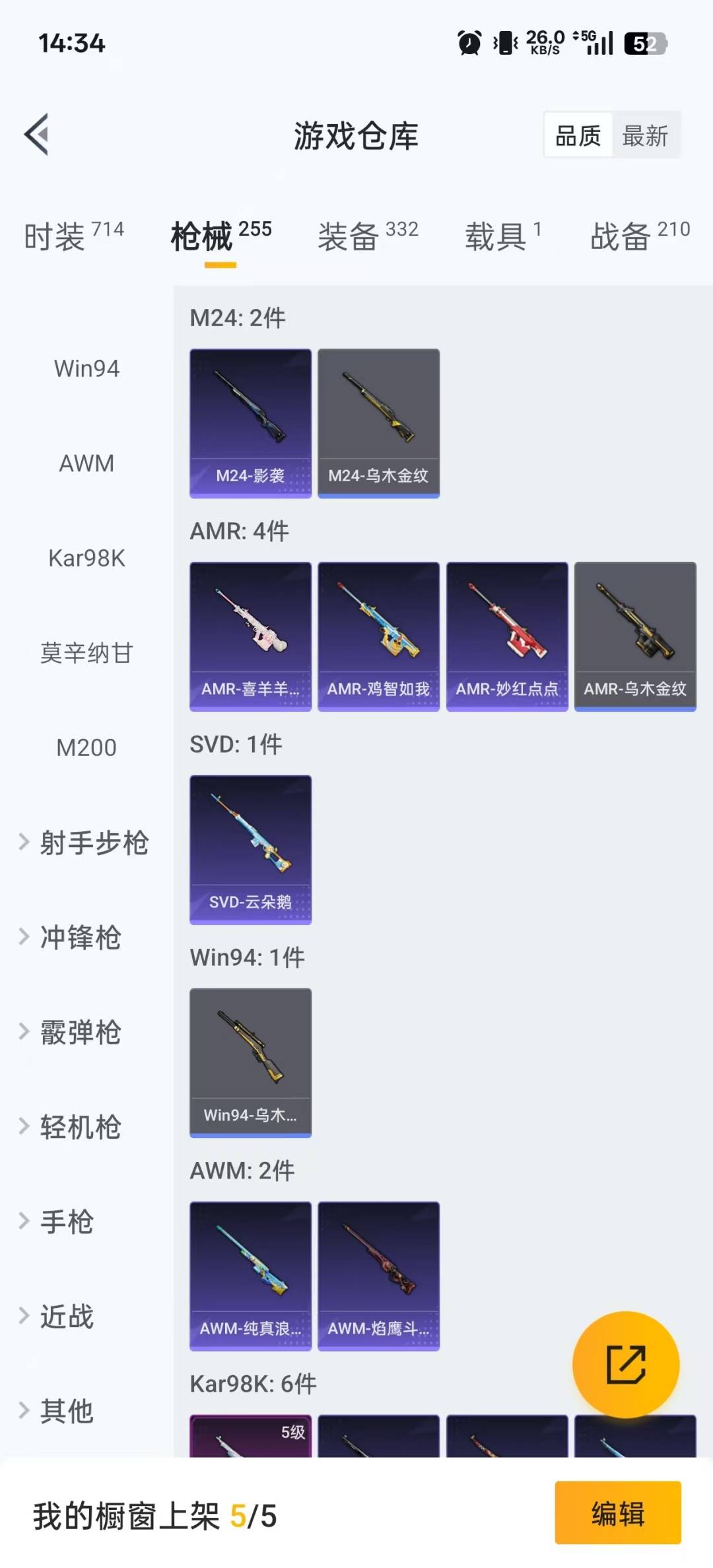Switch sorting to 最新 newest
The height and width of the screenshot is (1568, 713).
(x=645, y=135)
